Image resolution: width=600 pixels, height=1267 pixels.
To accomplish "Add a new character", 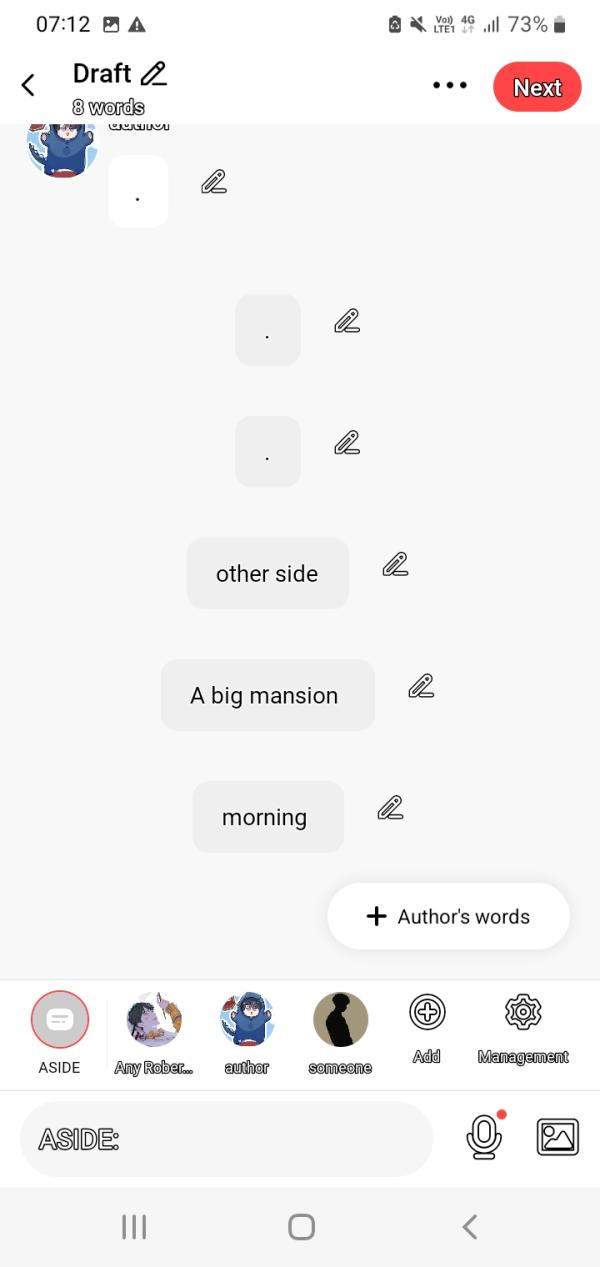I will 427,1012.
